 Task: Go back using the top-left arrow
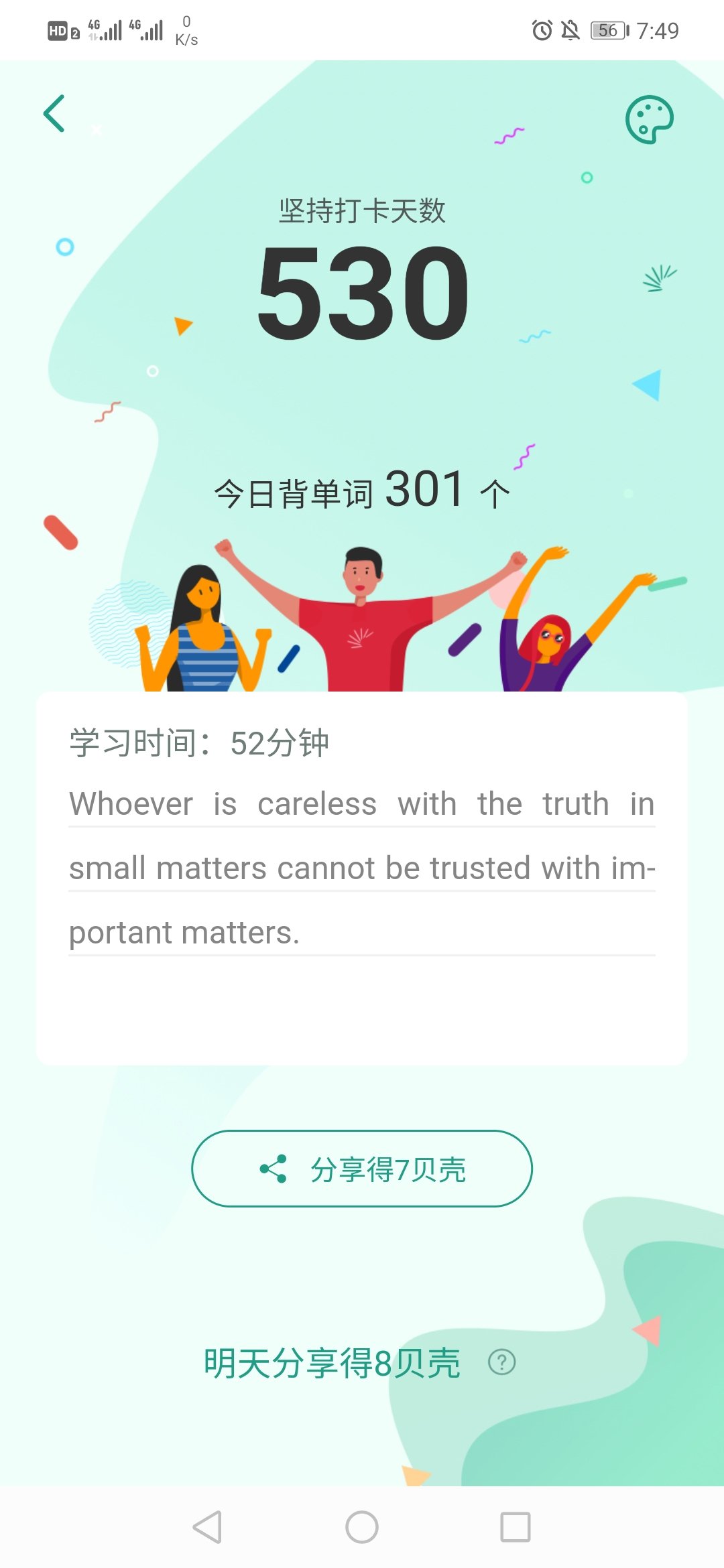tap(54, 113)
